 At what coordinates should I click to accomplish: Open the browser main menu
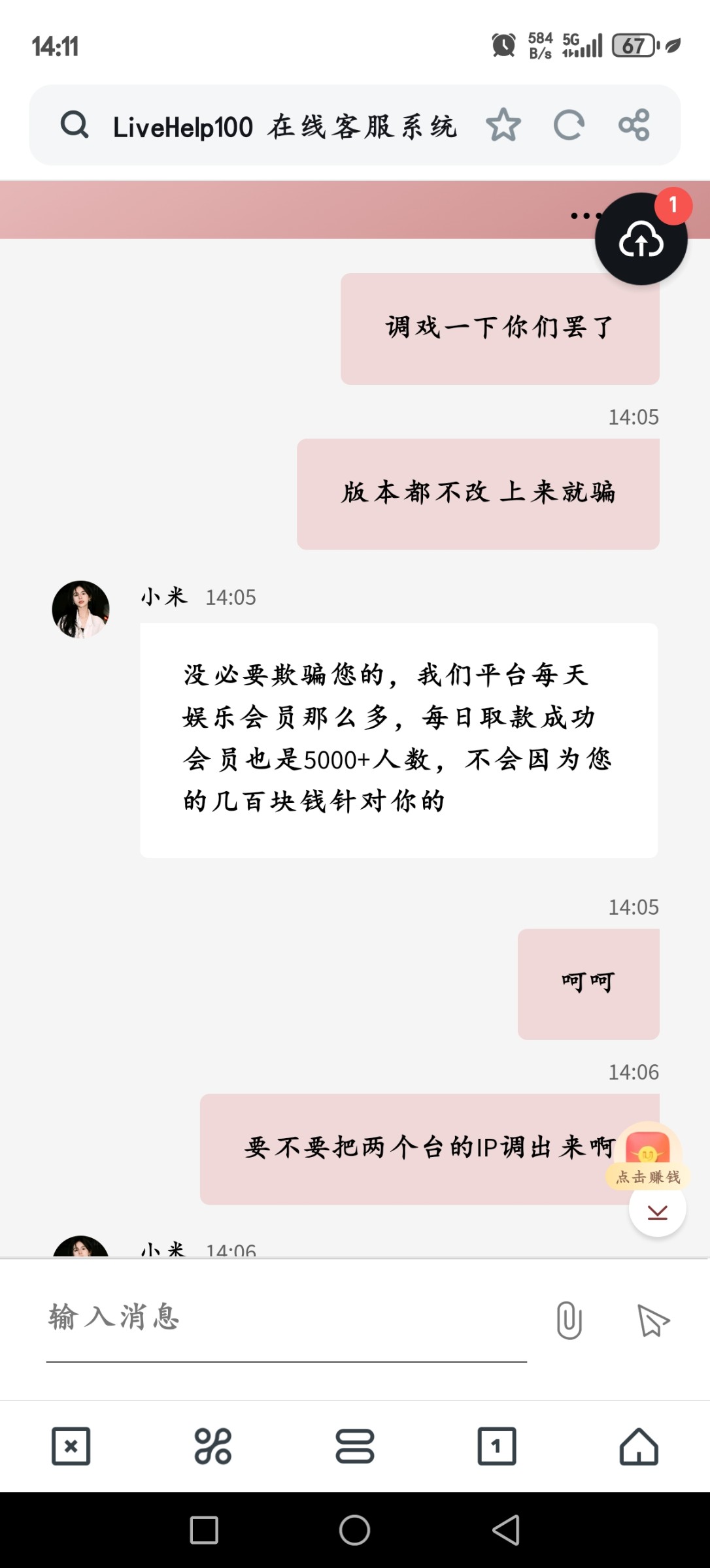pyautogui.click(x=355, y=1446)
